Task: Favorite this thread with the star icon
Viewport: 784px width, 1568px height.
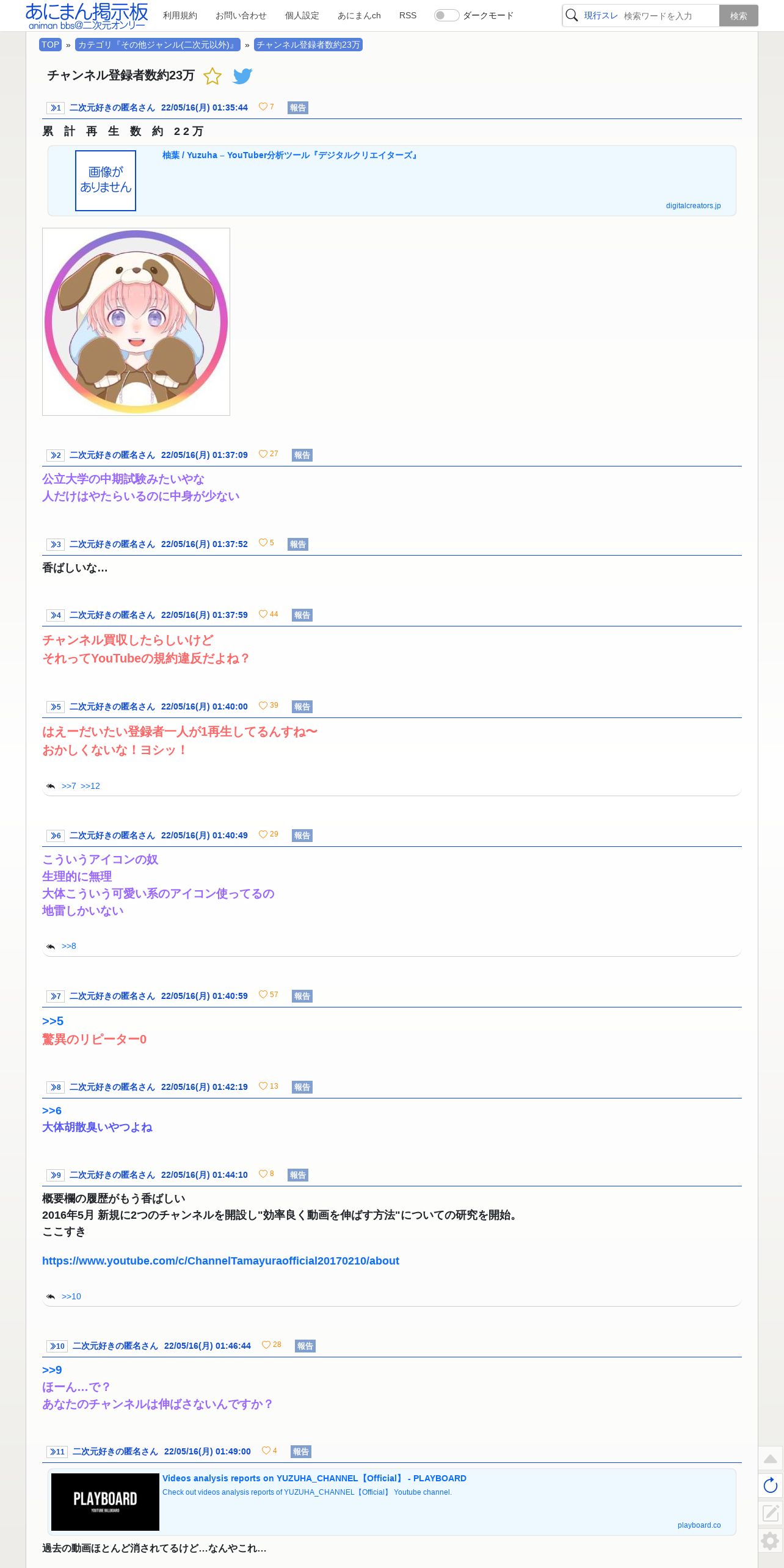Action: (x=212, y=76)
